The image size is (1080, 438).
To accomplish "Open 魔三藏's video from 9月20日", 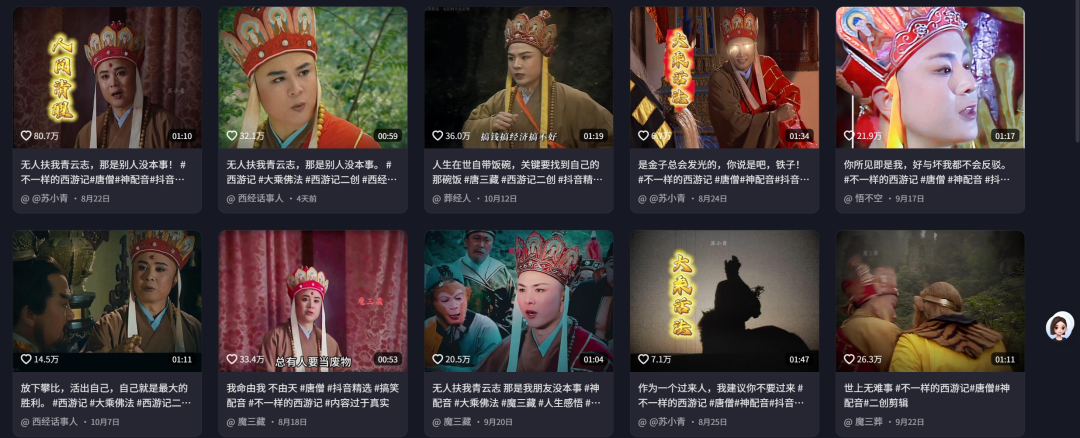I will 518,301.
